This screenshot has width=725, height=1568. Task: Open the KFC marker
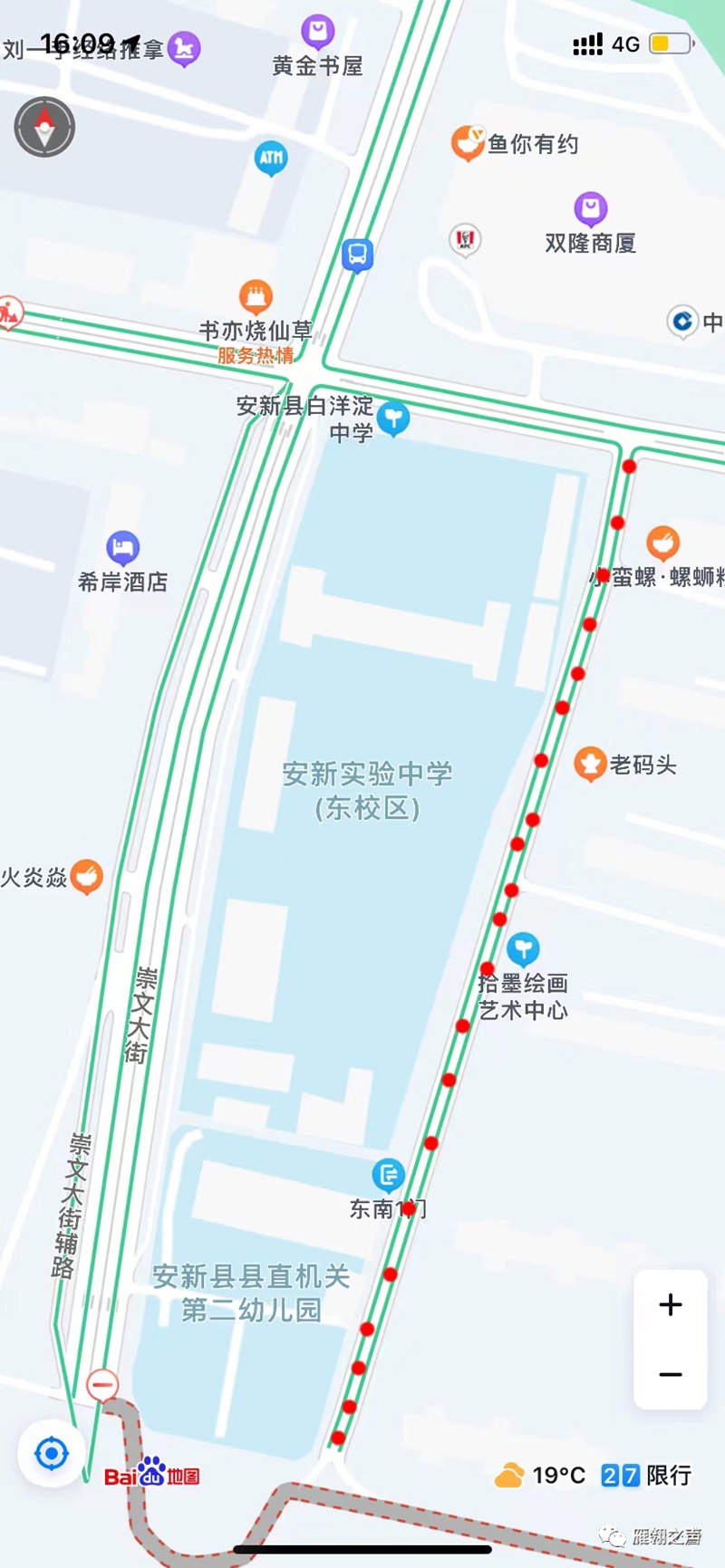465,239
